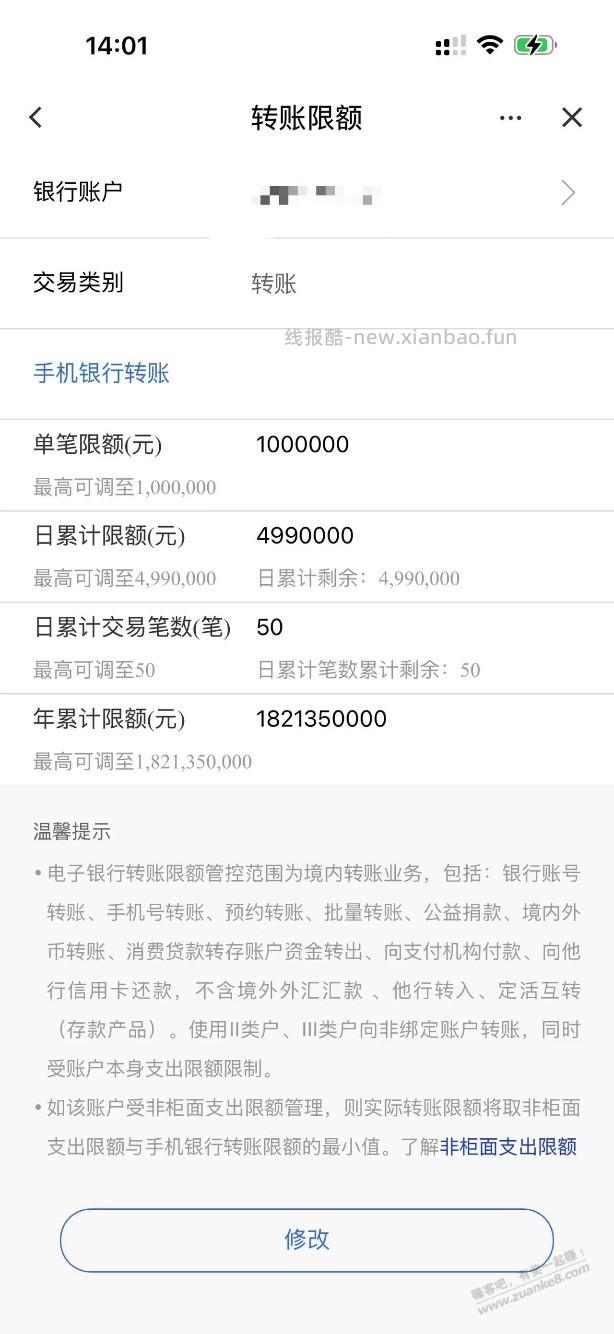Open the three-dot overflow menu
Image resolution: width=614 pixels, height=1334 pixels.
coord(510,118)
